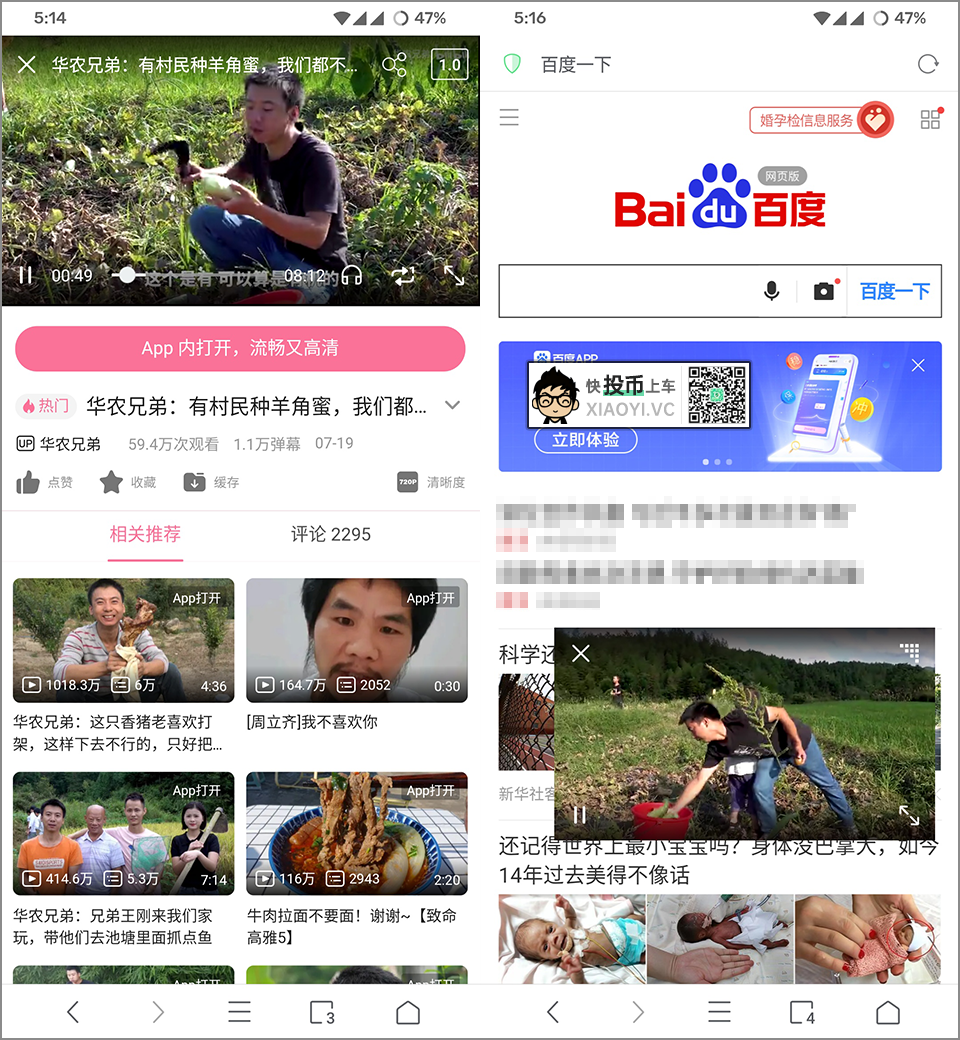
Task: Reload the 百度一下 page
Action: pos(928,65)
